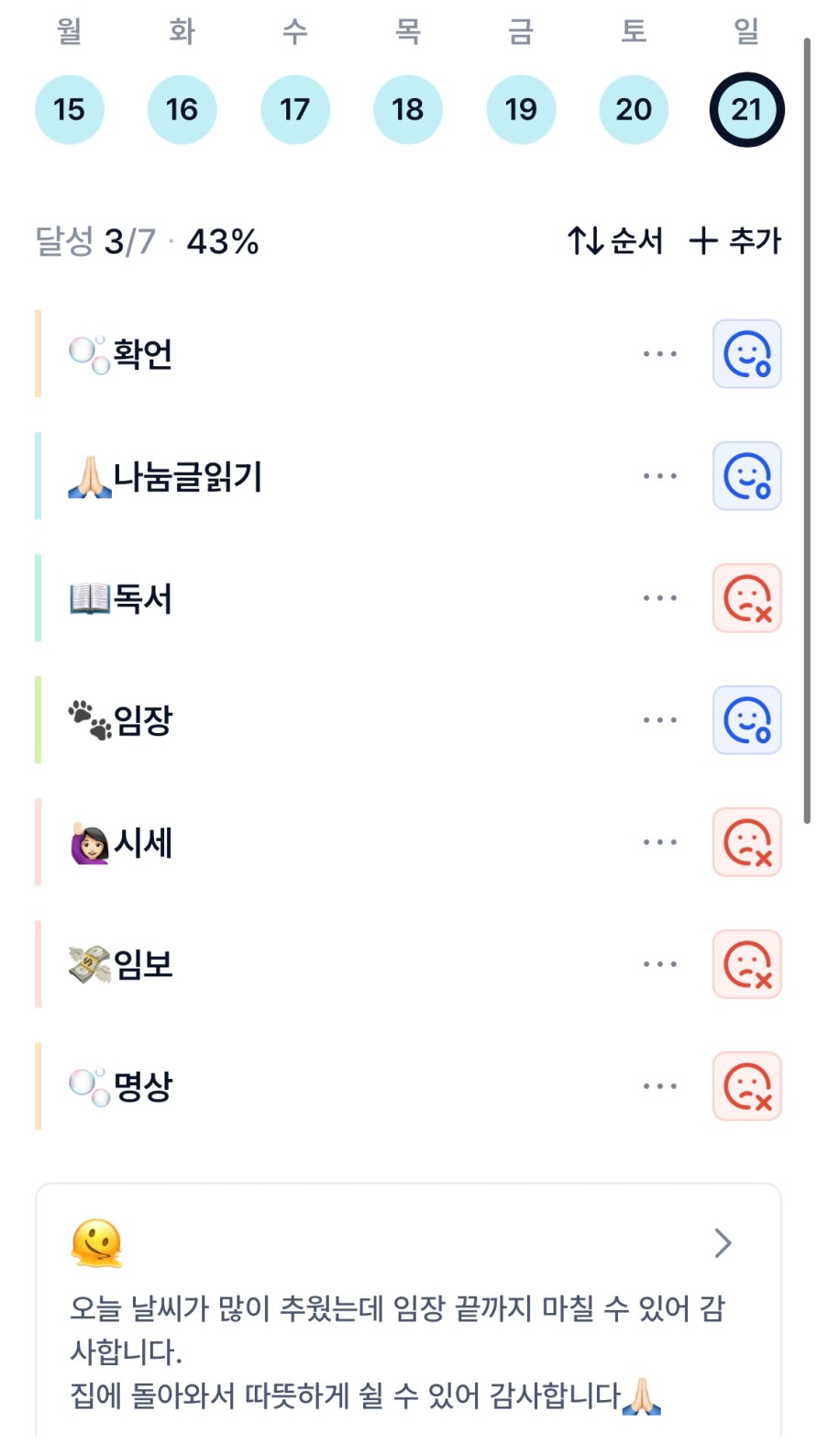Add a new habit with 추가
Image resolution: width=817 pixels, height=1456 pixels.
tap(735, 241)
